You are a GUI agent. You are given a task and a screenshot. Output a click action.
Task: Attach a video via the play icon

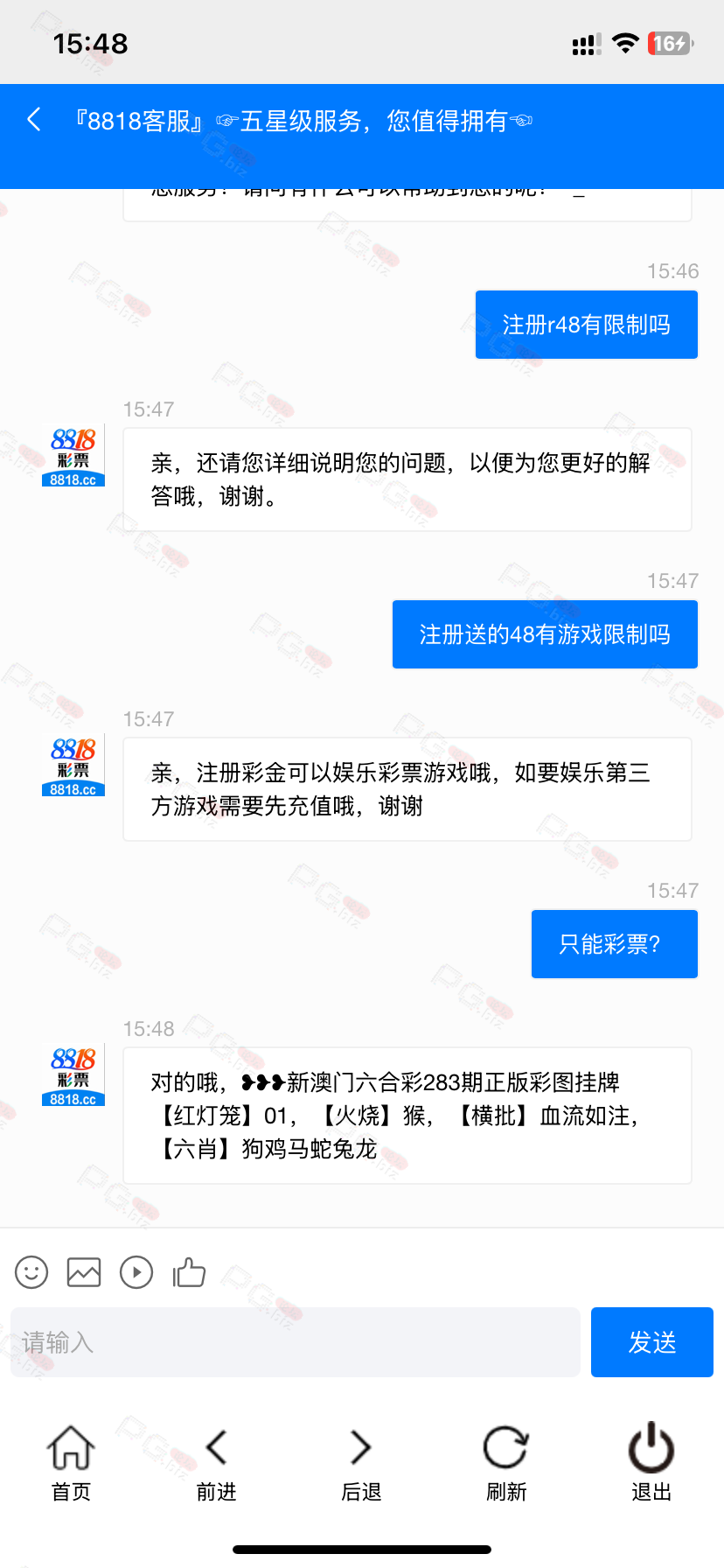coord(136,1272)
